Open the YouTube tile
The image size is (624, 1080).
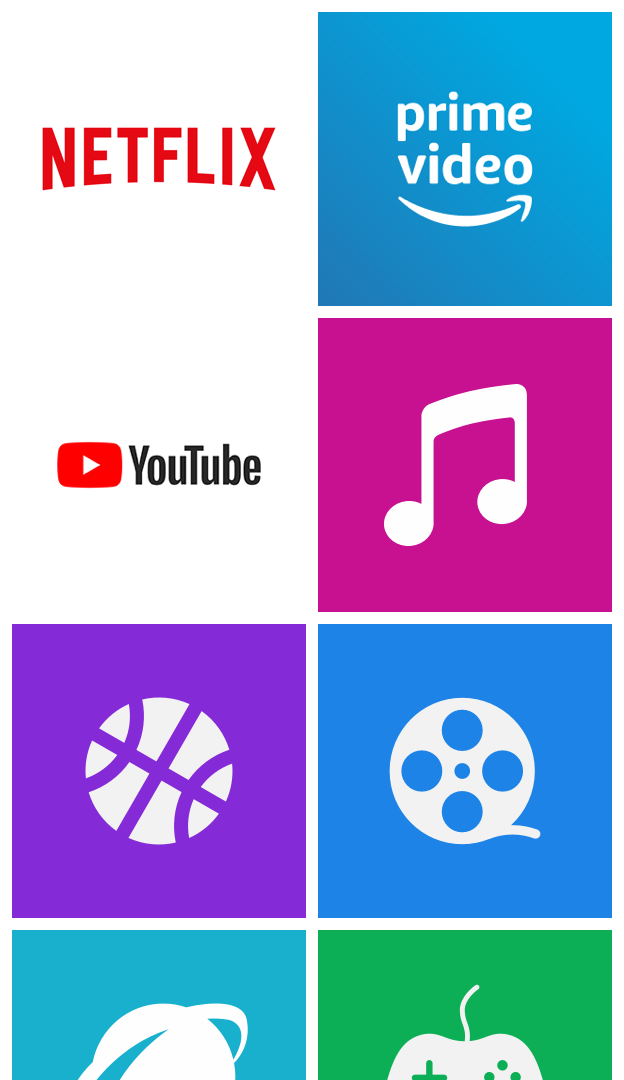click(158, 465)
